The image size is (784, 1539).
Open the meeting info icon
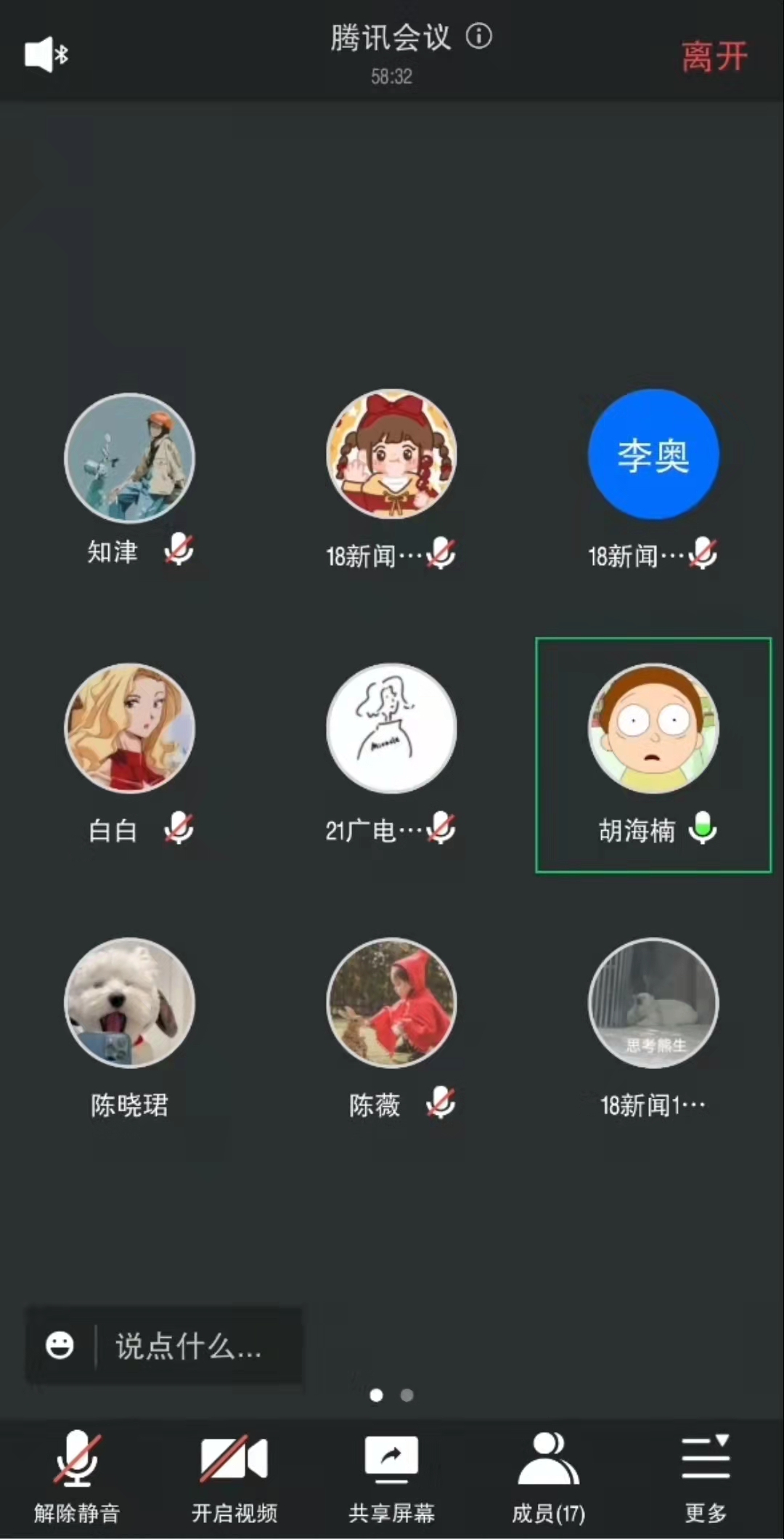[479, 36]
